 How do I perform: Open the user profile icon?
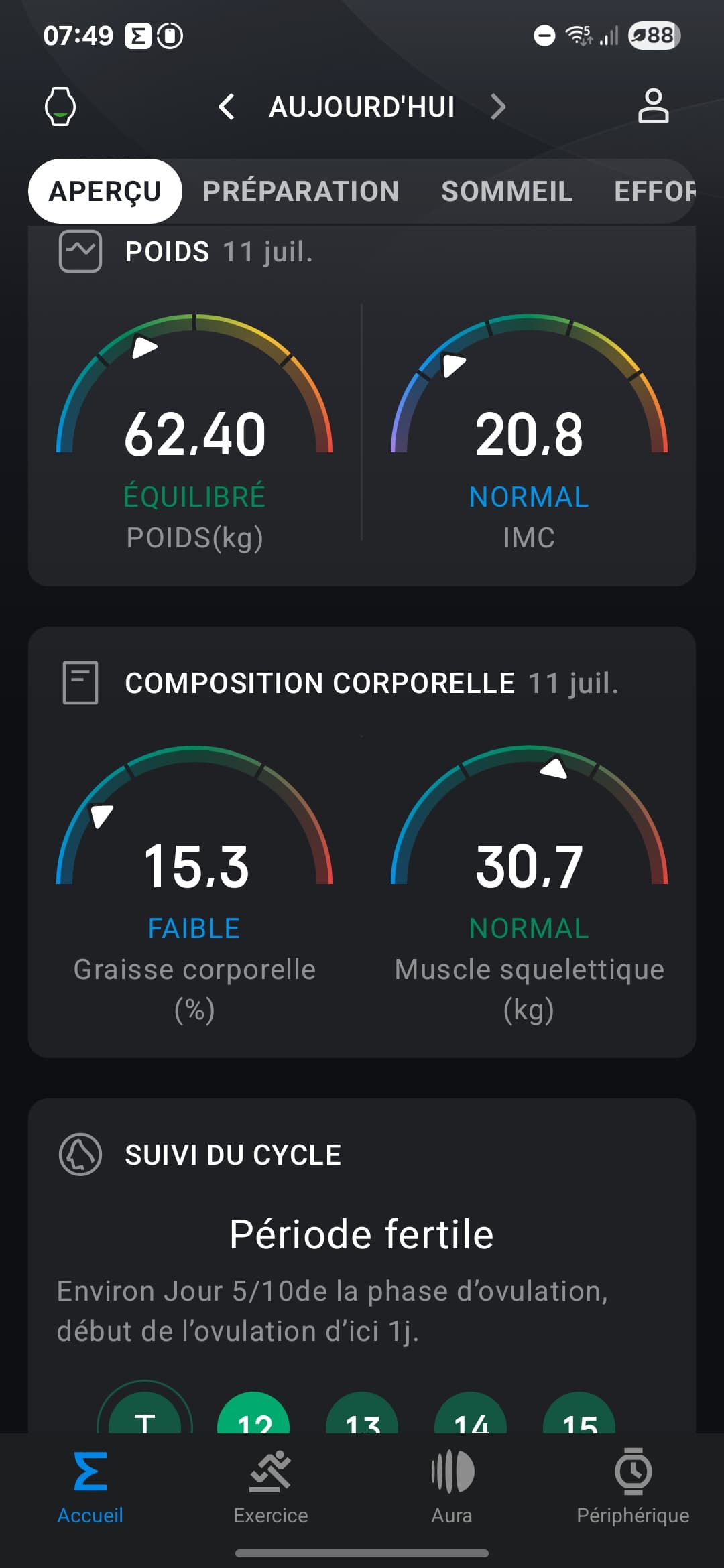tap(653, 107)
